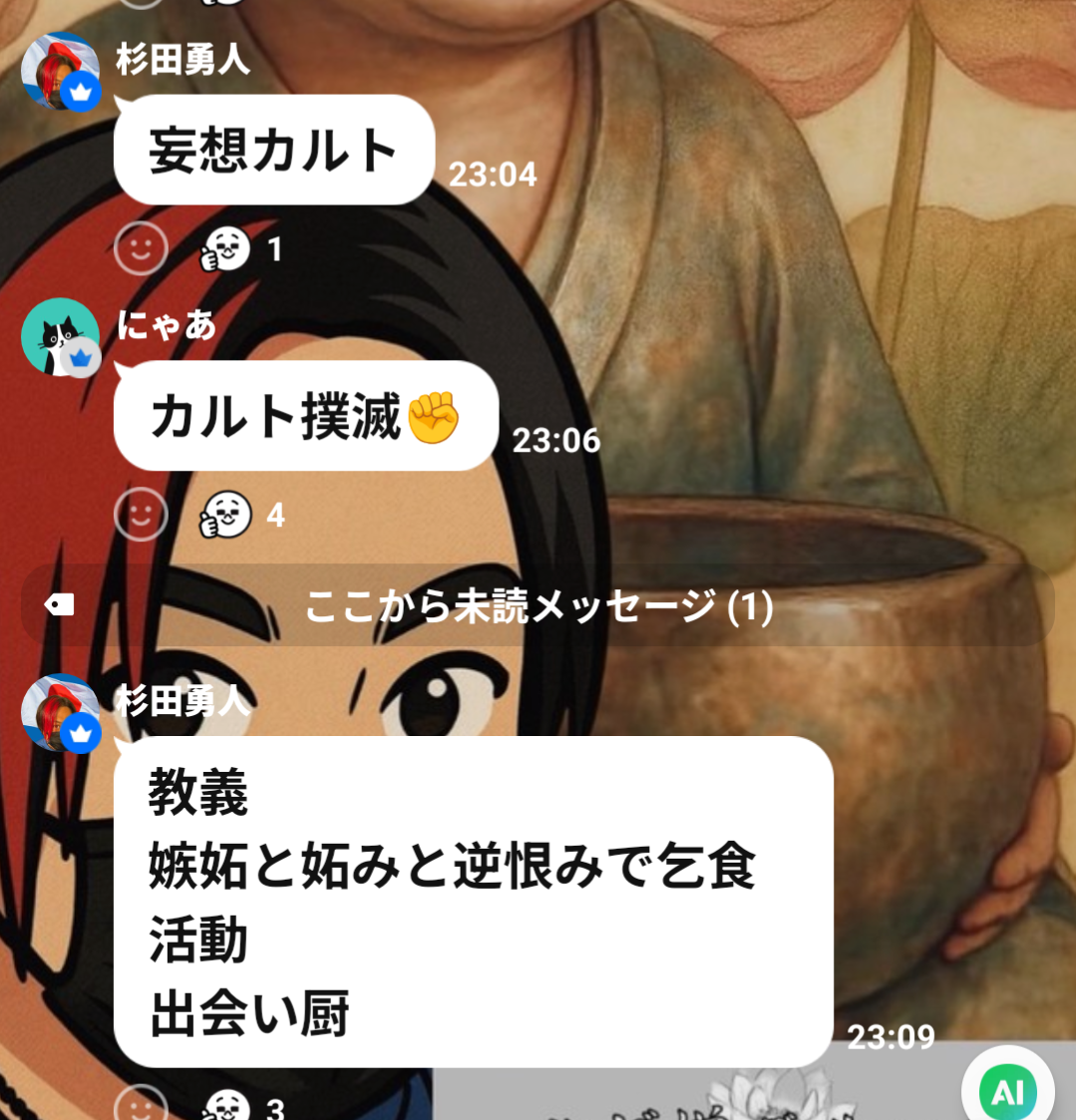Open 杉田勇人's avatar beside the 妄想カルト message

click(x=60, y=72)
